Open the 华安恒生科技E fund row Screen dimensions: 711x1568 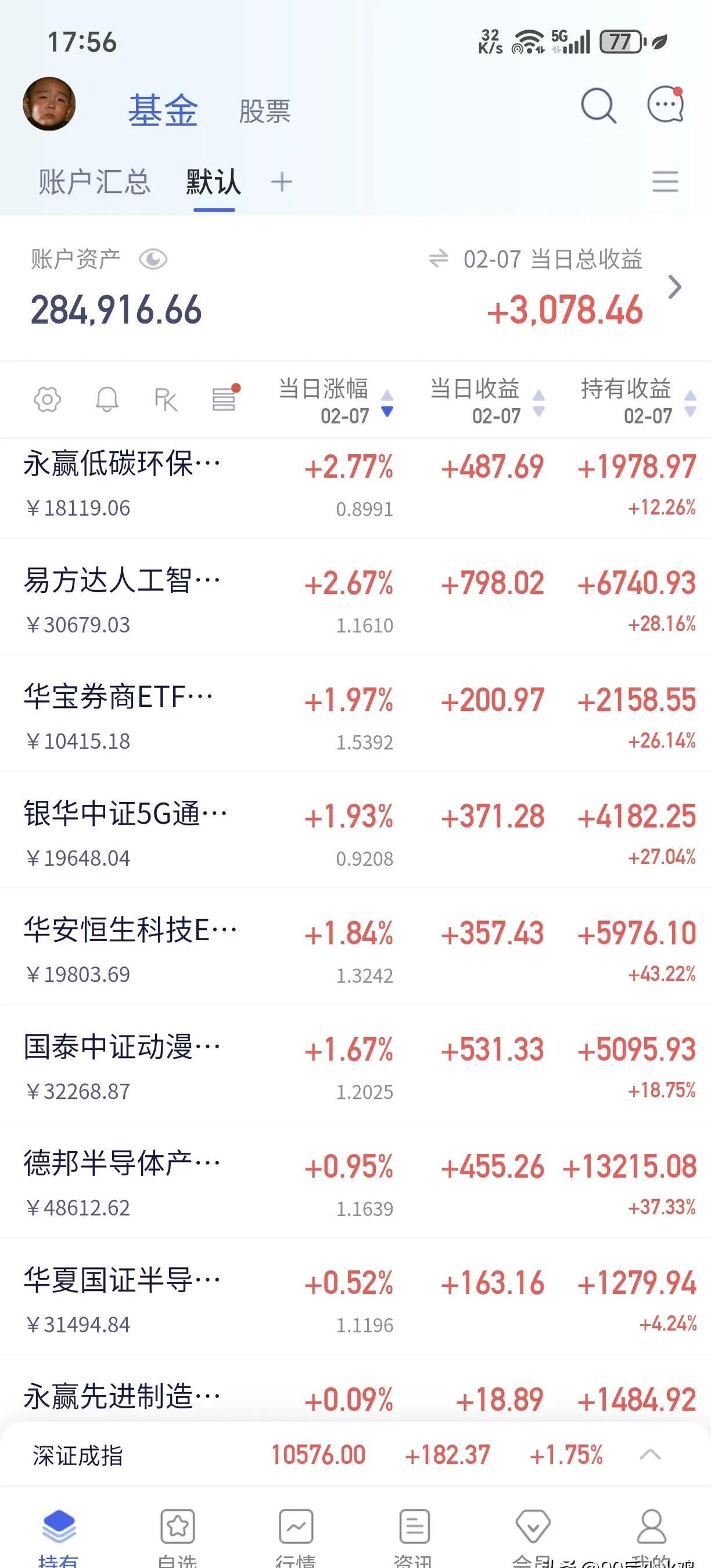pos(355,947)
